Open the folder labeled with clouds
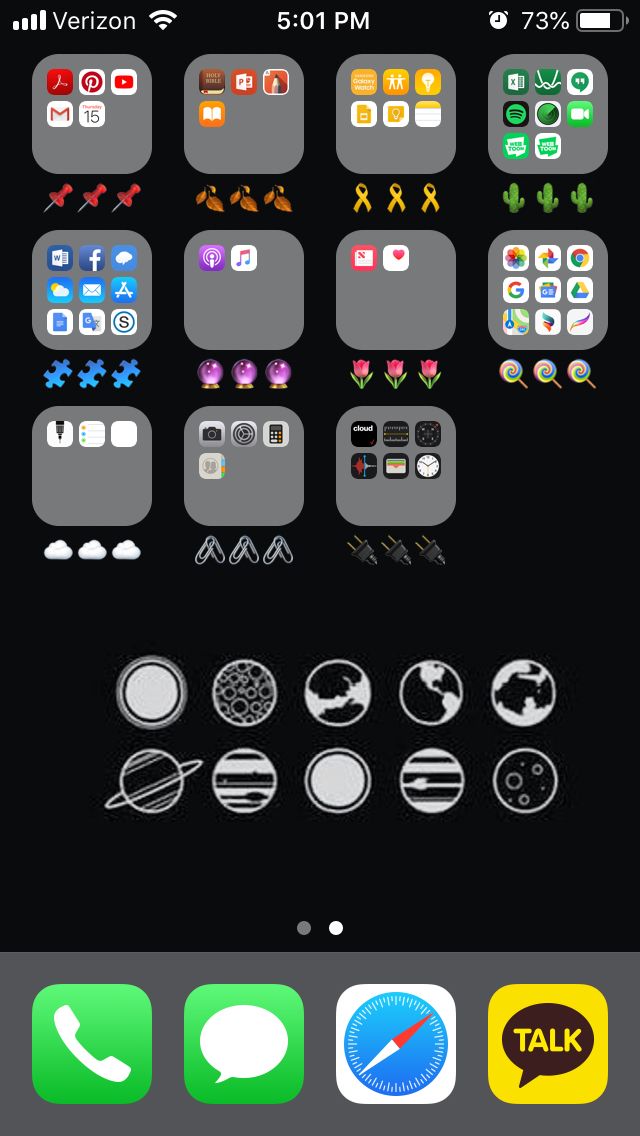The image size is (640, 1136). [92, 466]
